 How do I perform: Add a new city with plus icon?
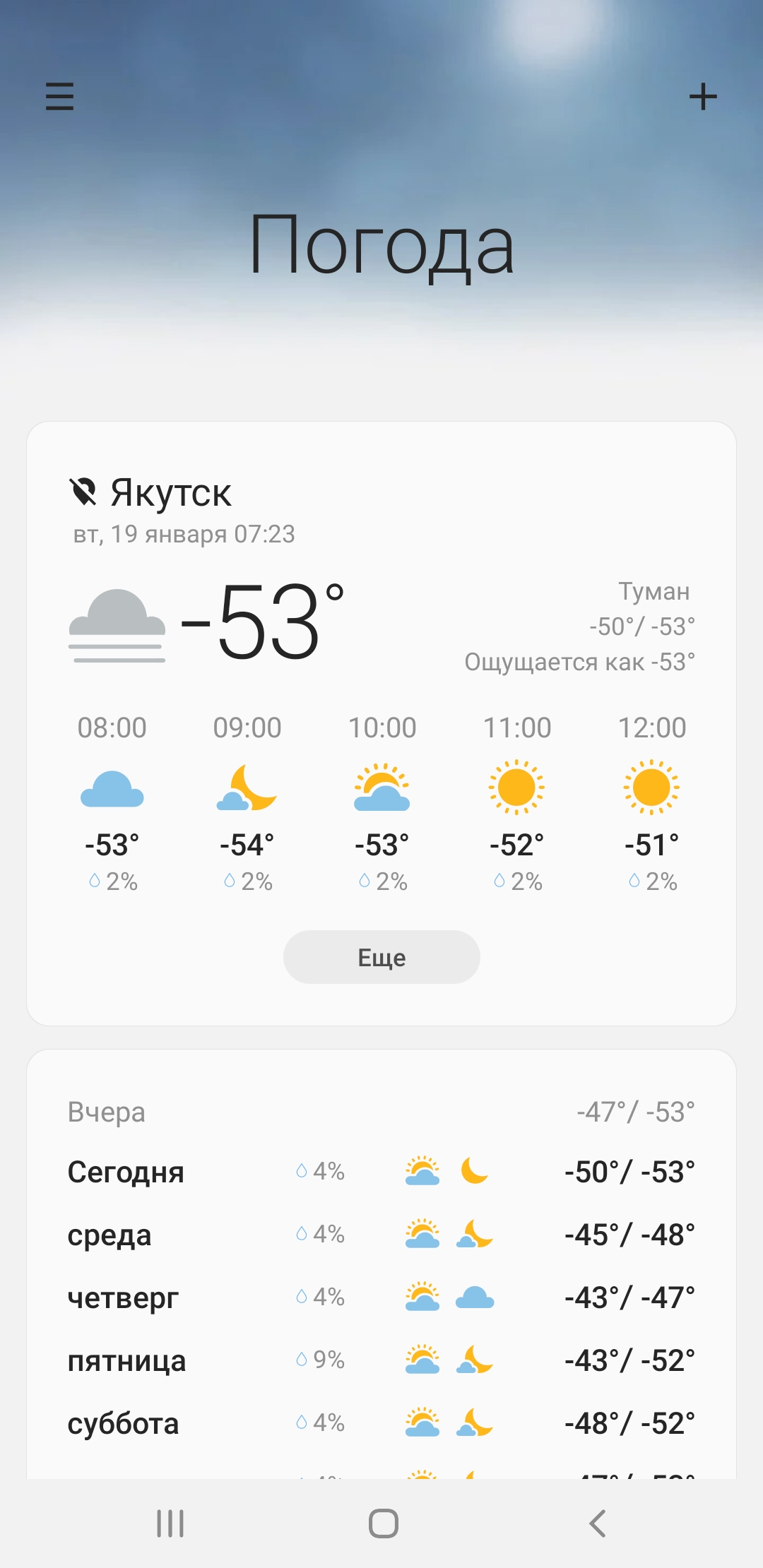click(x=703, y=96)
